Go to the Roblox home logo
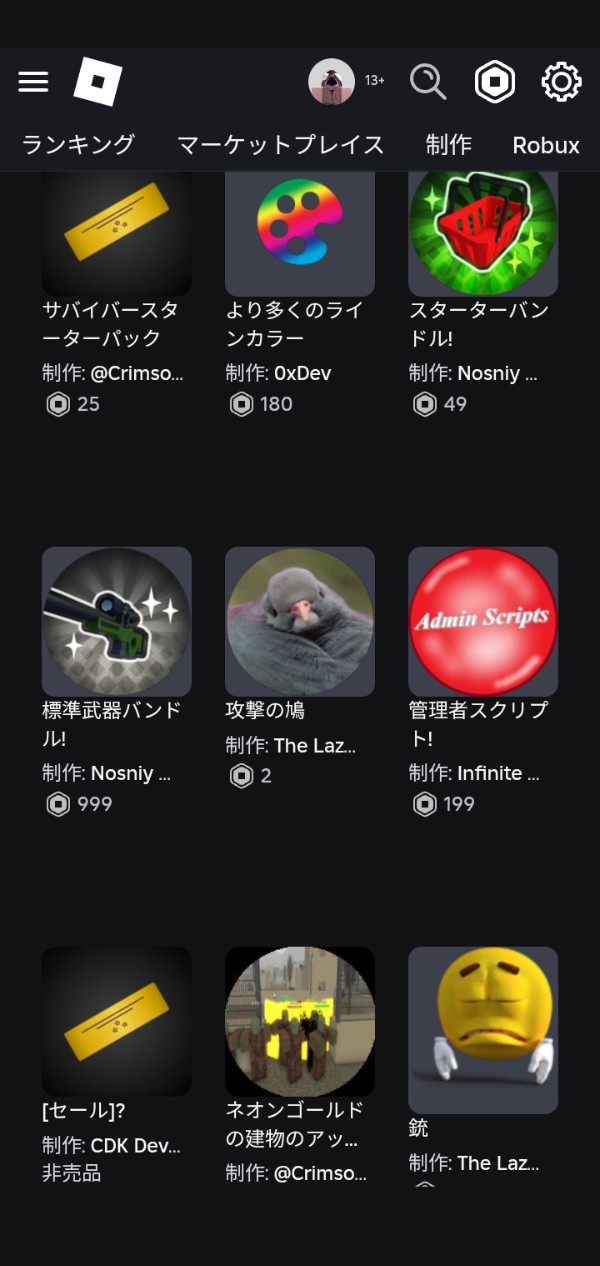 click(x=98, y=82)
